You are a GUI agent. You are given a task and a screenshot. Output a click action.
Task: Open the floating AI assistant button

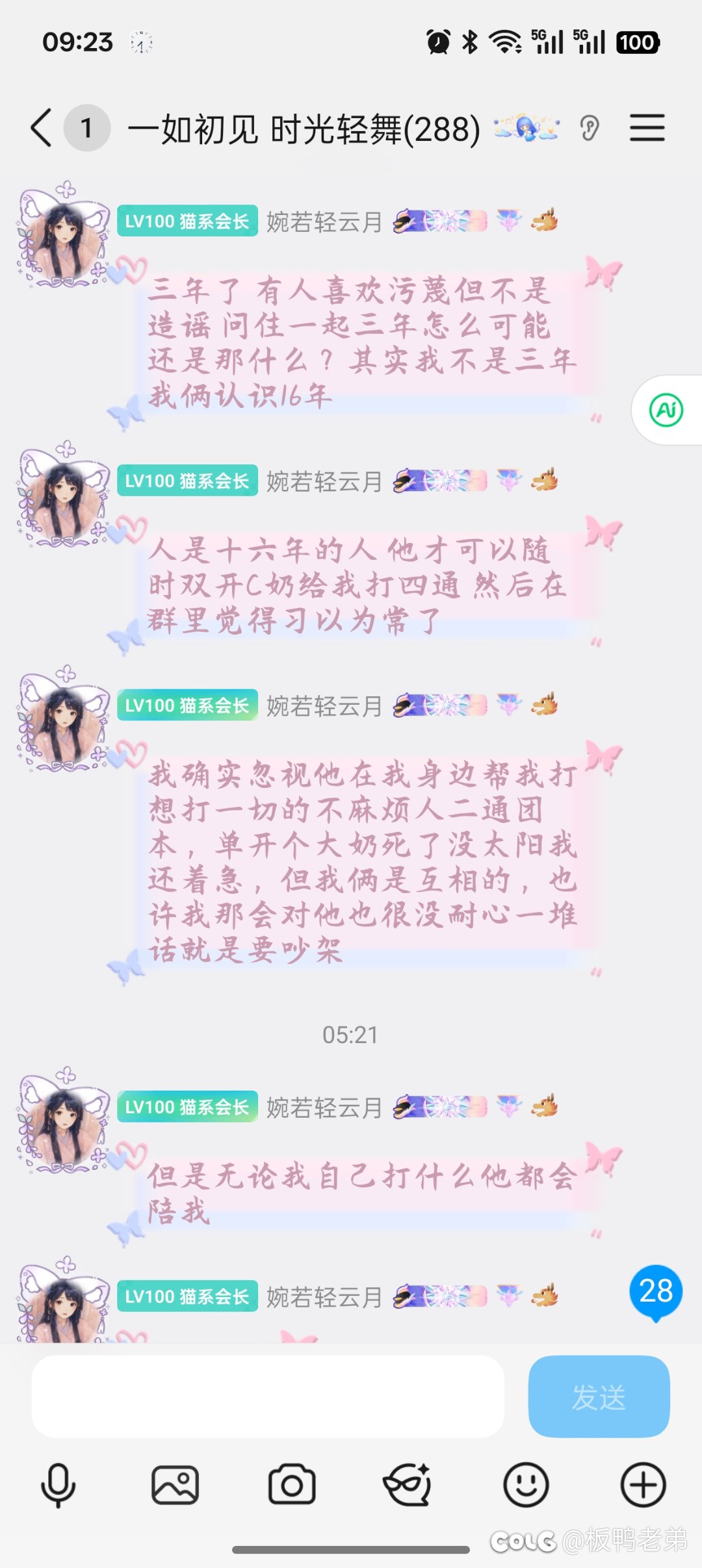coord(666,411)
